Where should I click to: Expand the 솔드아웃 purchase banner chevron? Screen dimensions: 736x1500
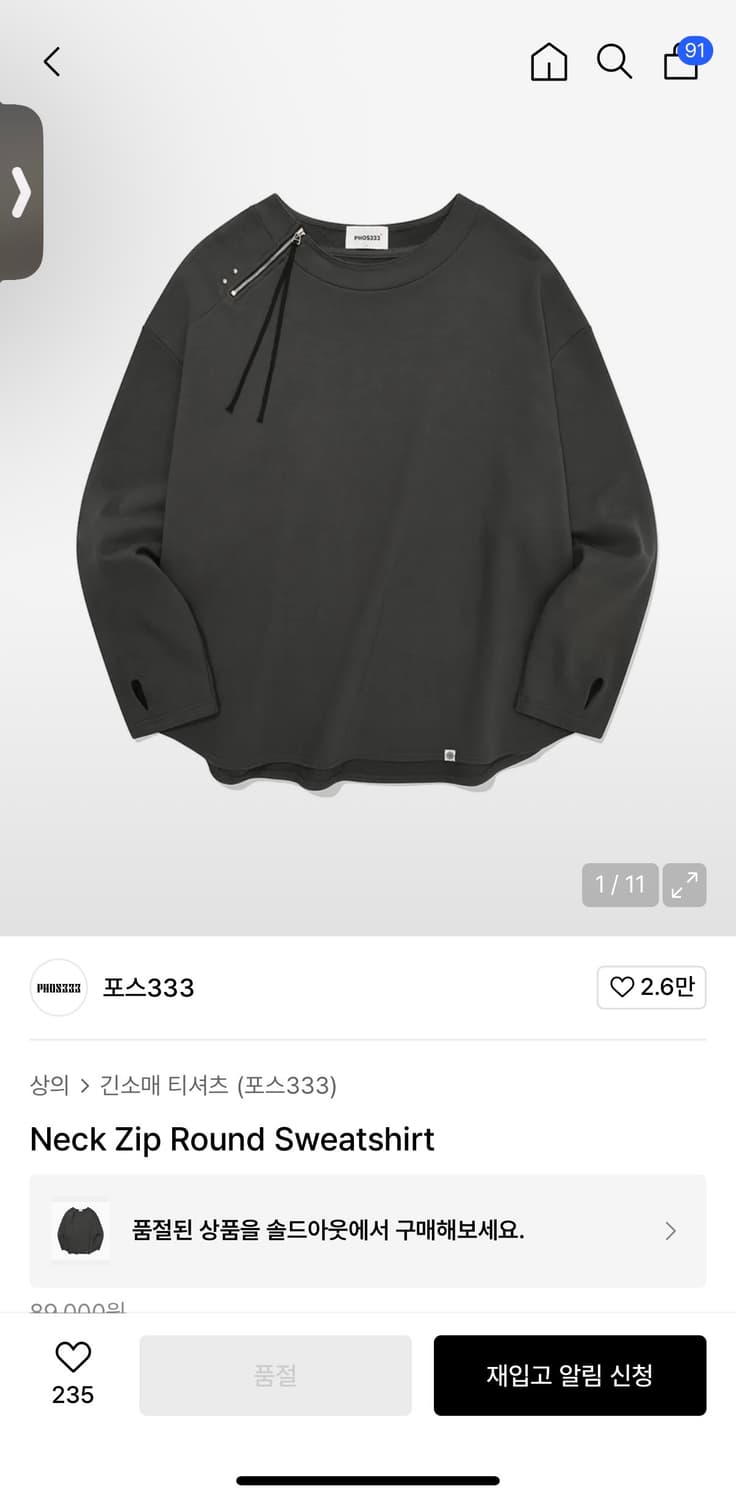669,1231
